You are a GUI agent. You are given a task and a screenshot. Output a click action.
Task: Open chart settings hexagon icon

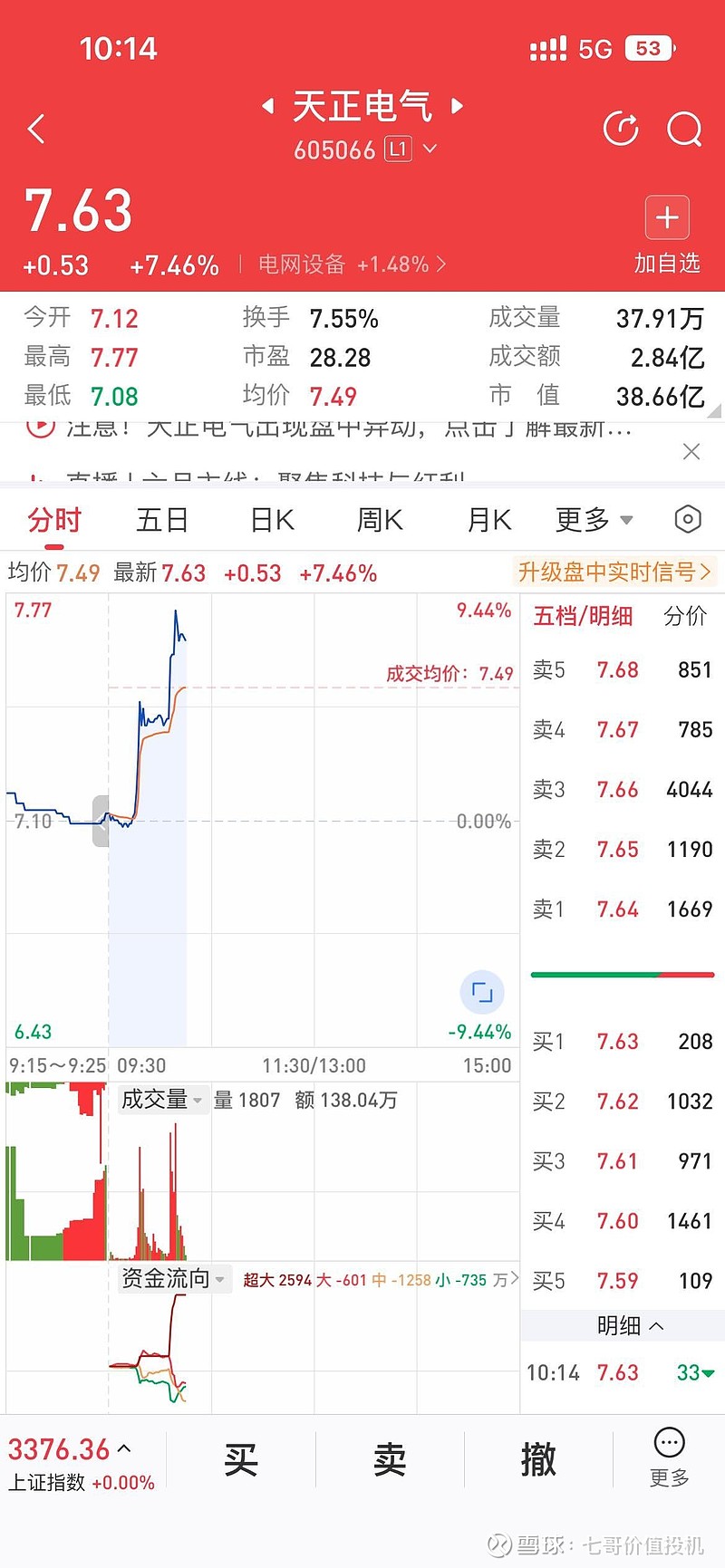pos(688,519)
